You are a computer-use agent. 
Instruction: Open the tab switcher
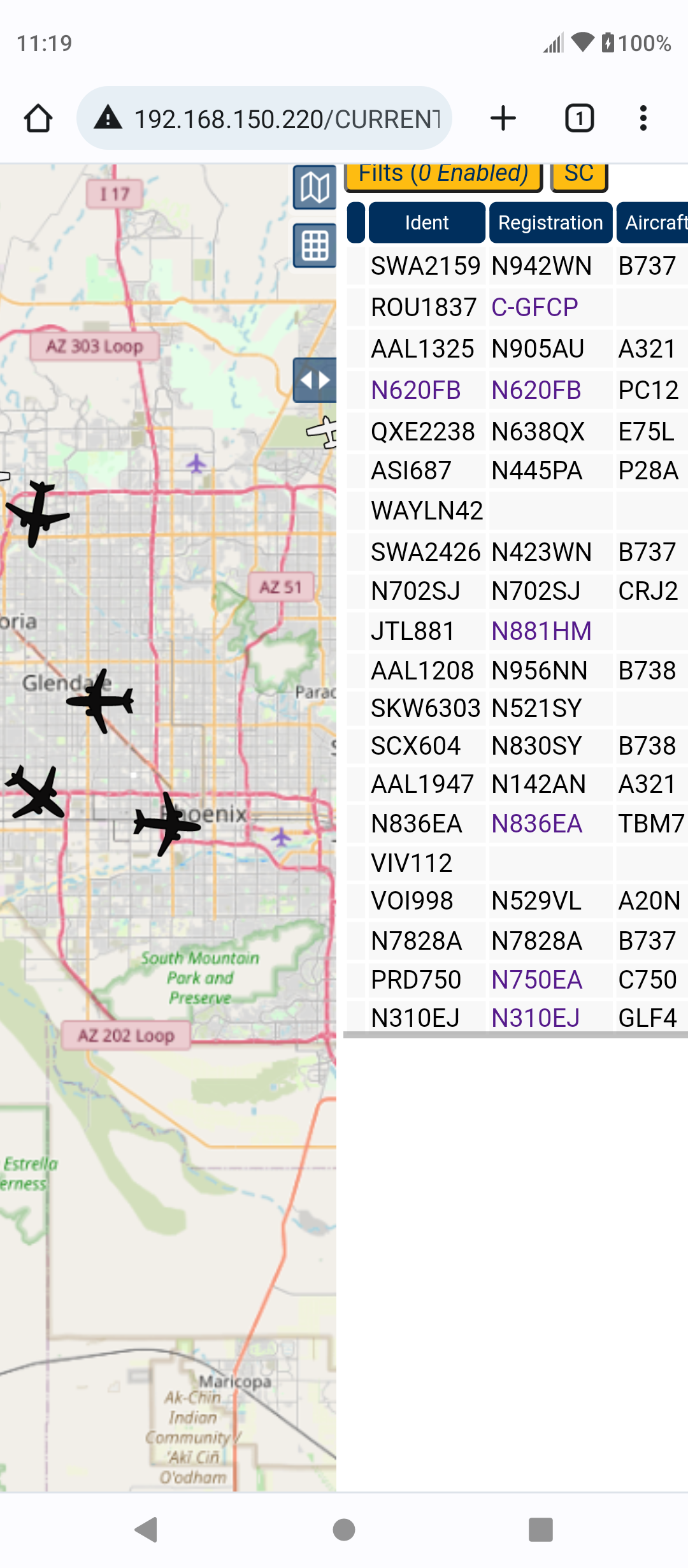click(x=580, y=119)
